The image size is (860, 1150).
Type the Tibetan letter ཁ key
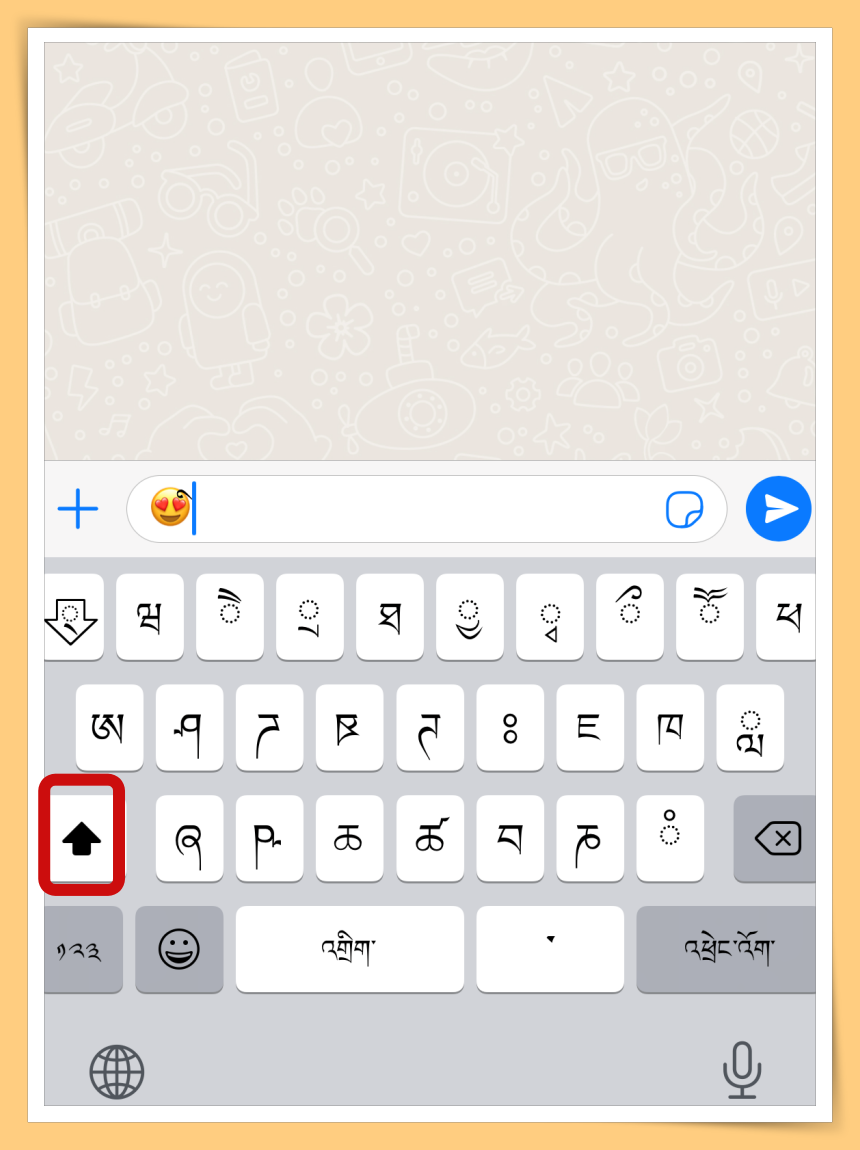coord(669,727)
